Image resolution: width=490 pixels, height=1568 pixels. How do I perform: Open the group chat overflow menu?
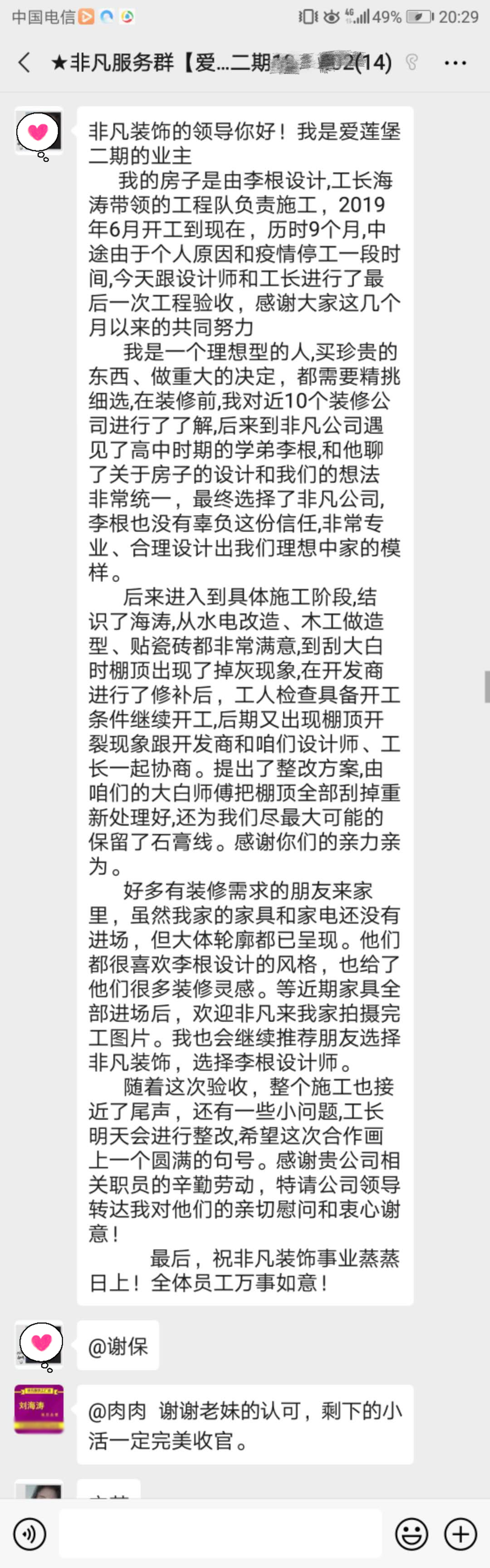click(455, 63)
